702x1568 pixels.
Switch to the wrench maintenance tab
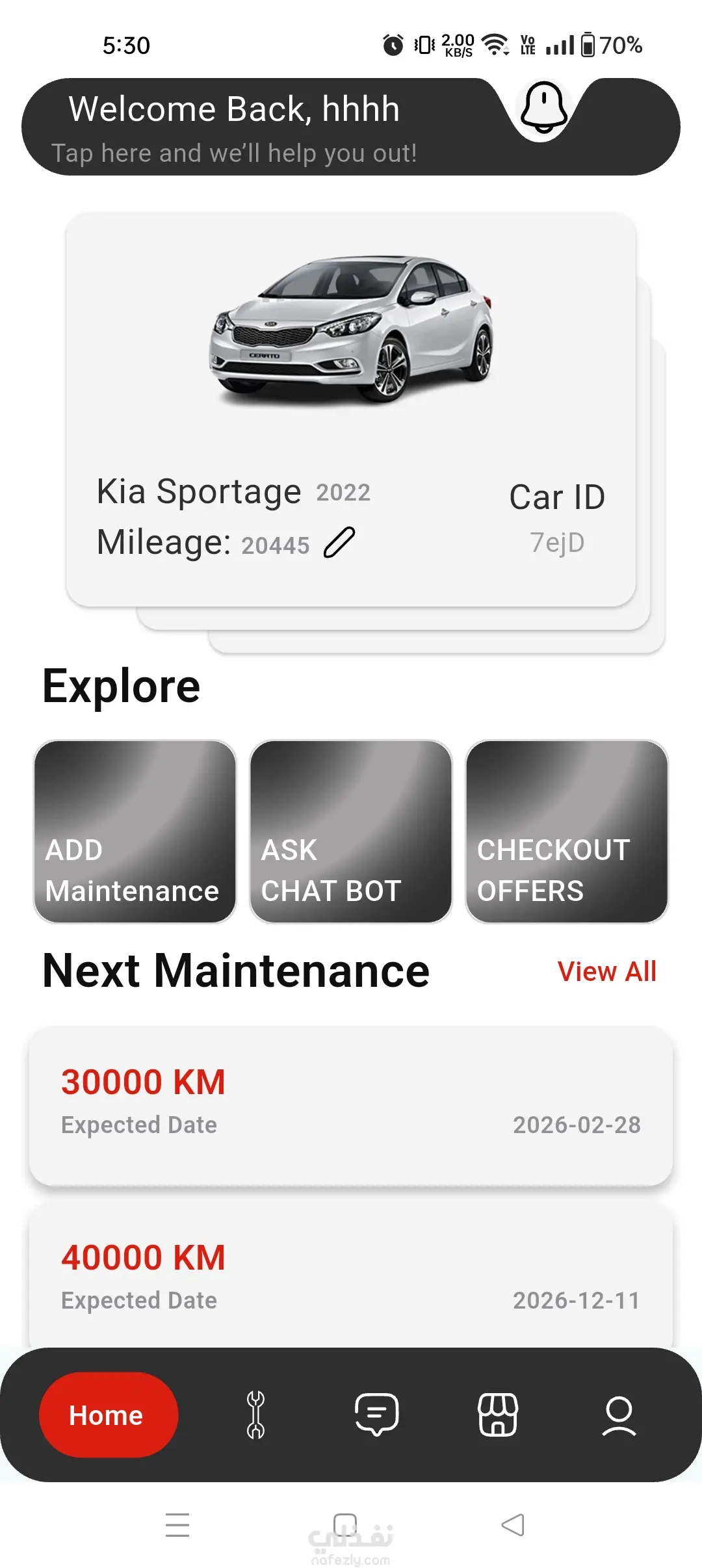coord(256,1415)
